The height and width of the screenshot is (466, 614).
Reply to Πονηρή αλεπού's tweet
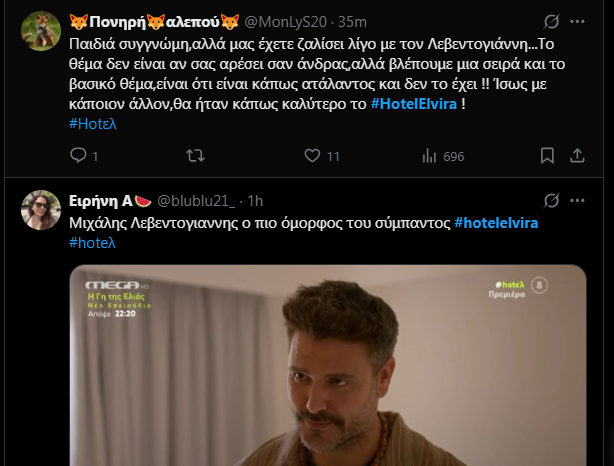79,156
